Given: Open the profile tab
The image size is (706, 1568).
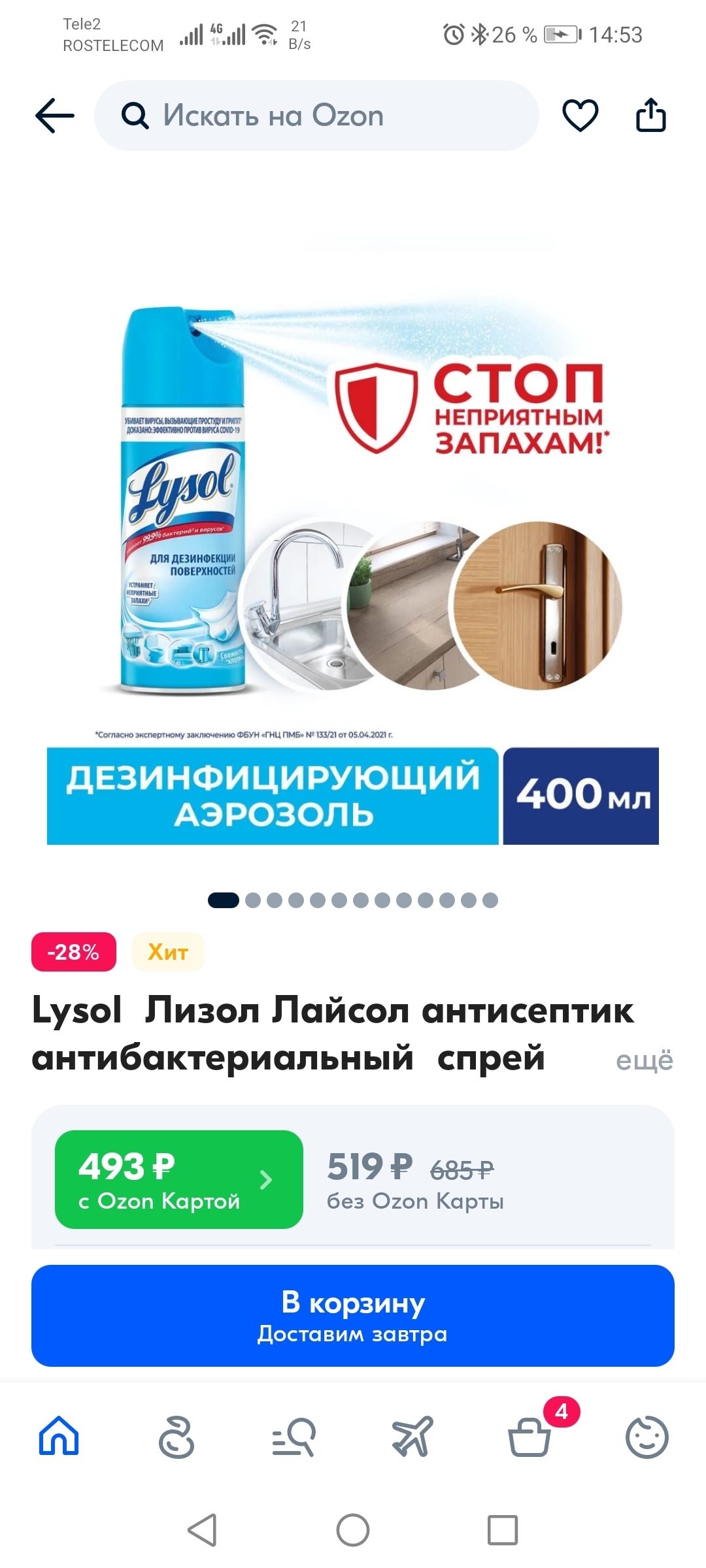Looking at the screenshot, I should [x=647, y=1437].
